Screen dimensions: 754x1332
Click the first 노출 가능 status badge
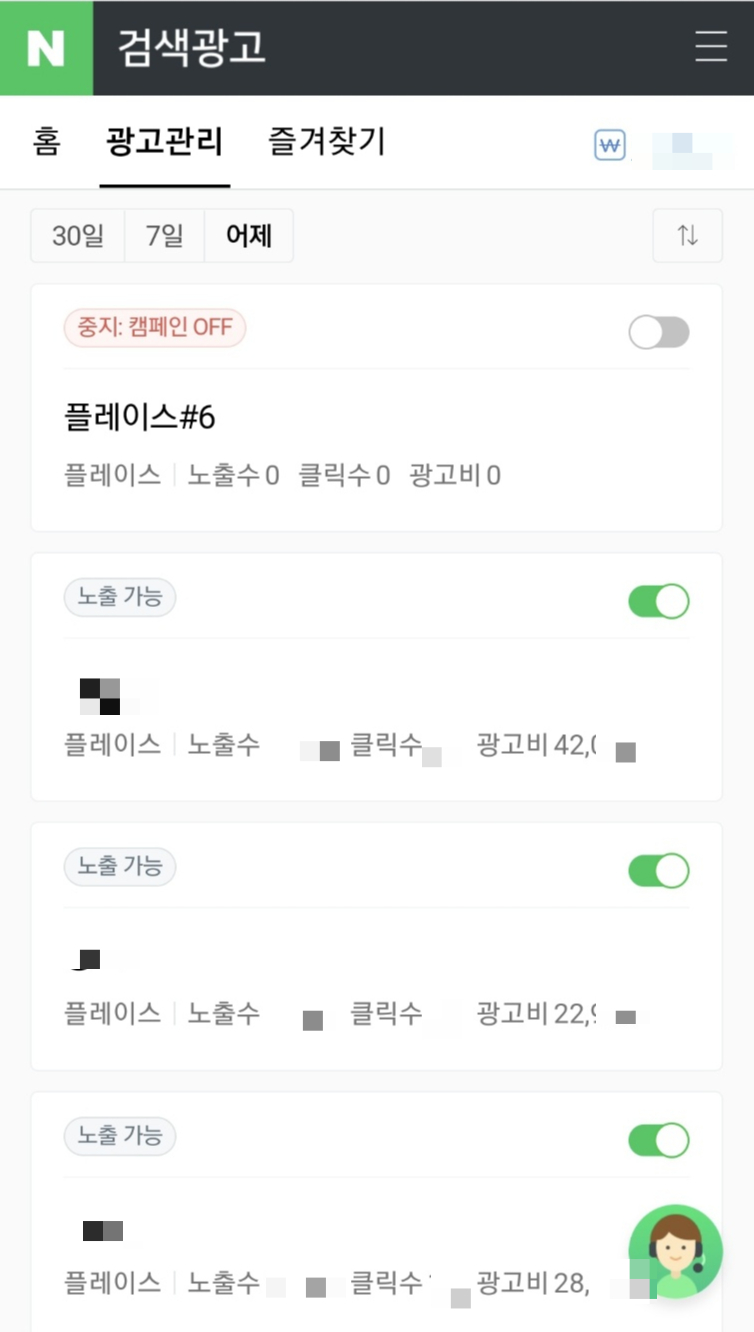(120, 597)
